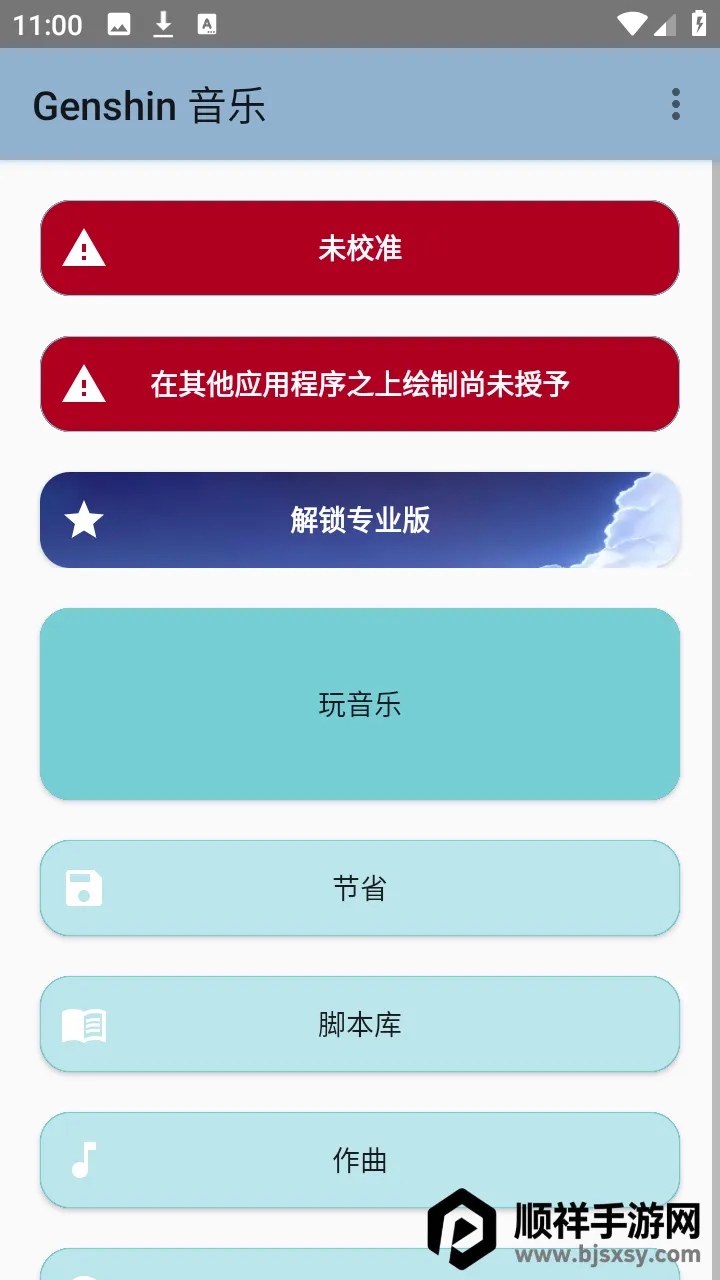Tap the 节省 button

pyautogui.click(x=360, y=888)
